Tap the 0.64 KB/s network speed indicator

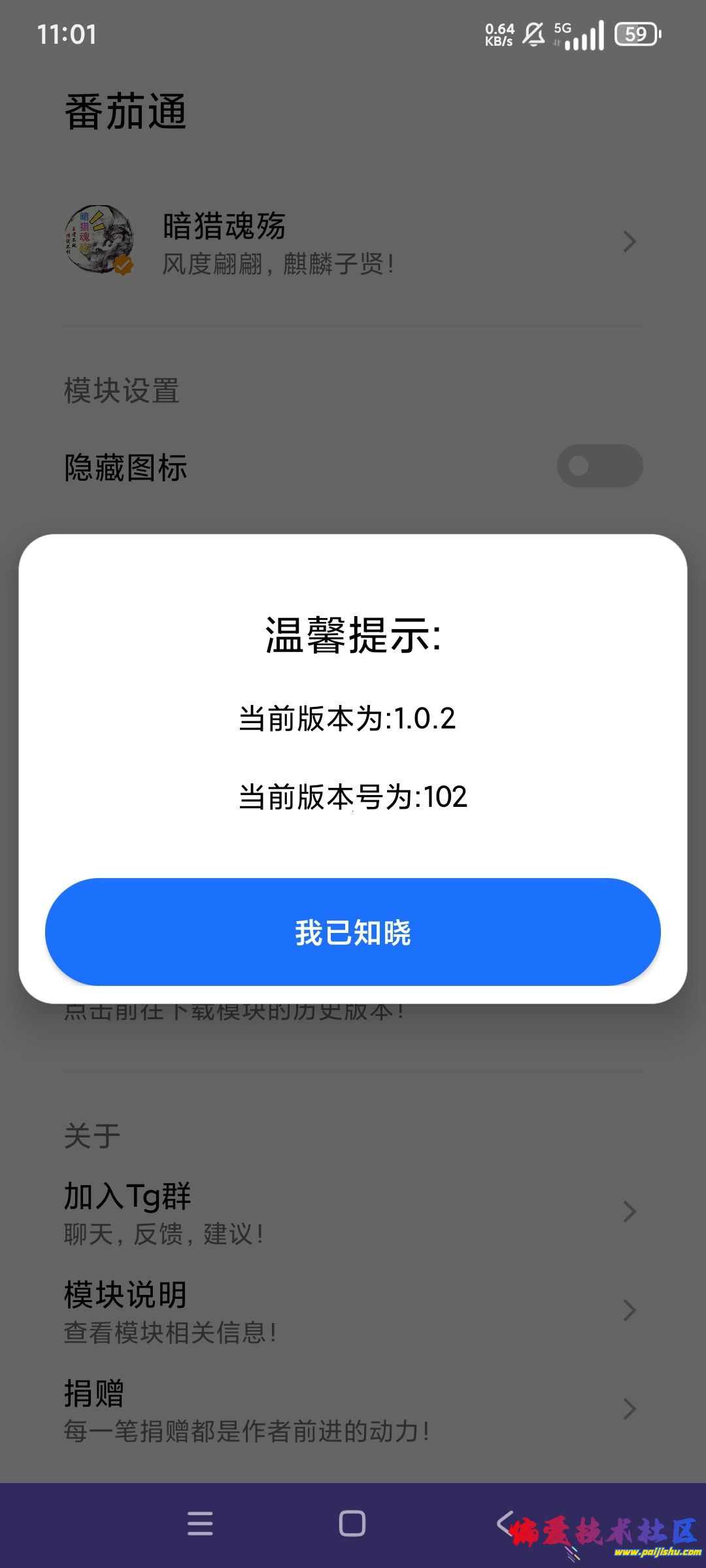click(499, 34)
